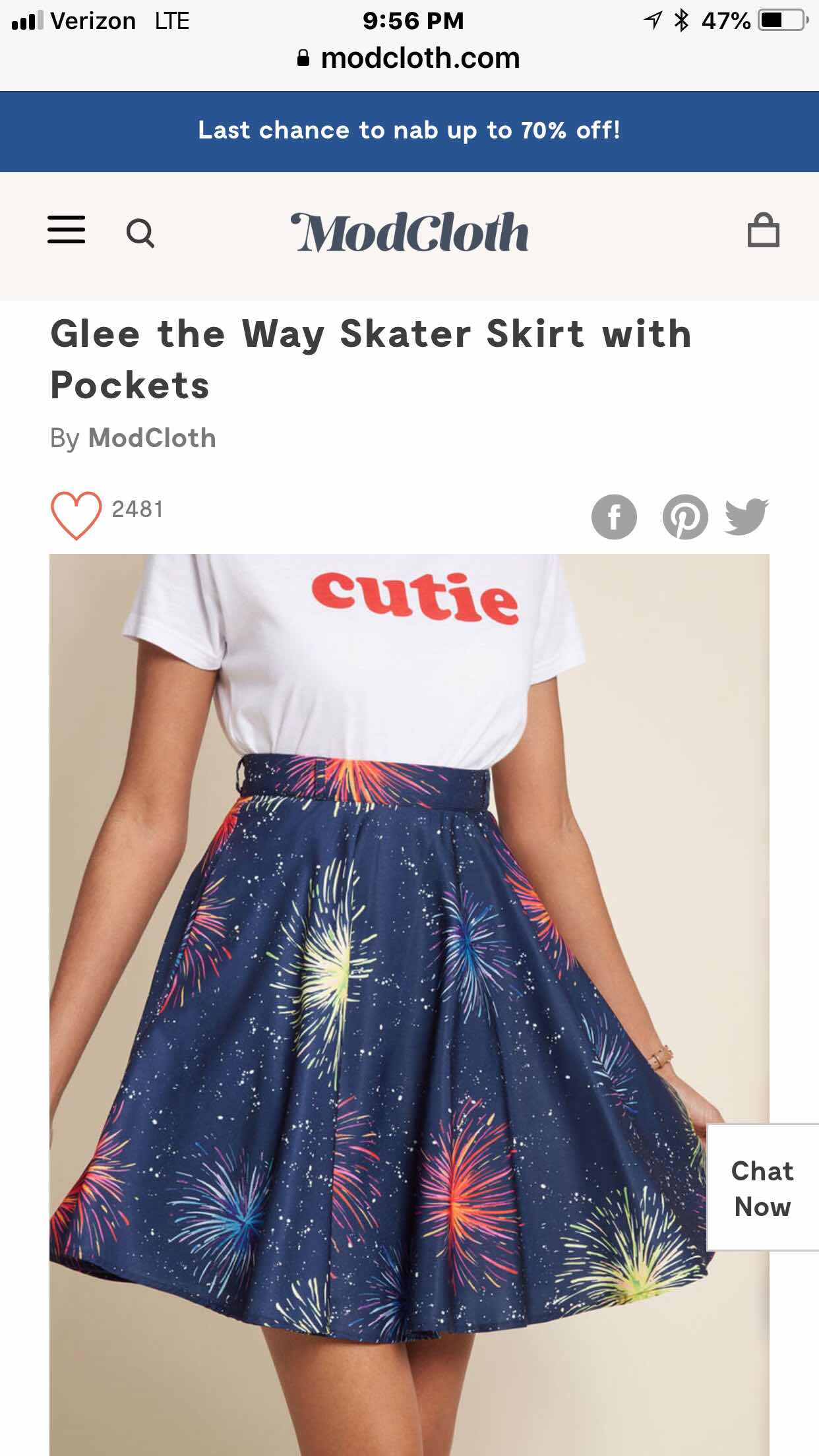Open the ModCloth brand link

click(x=152, y=439)
